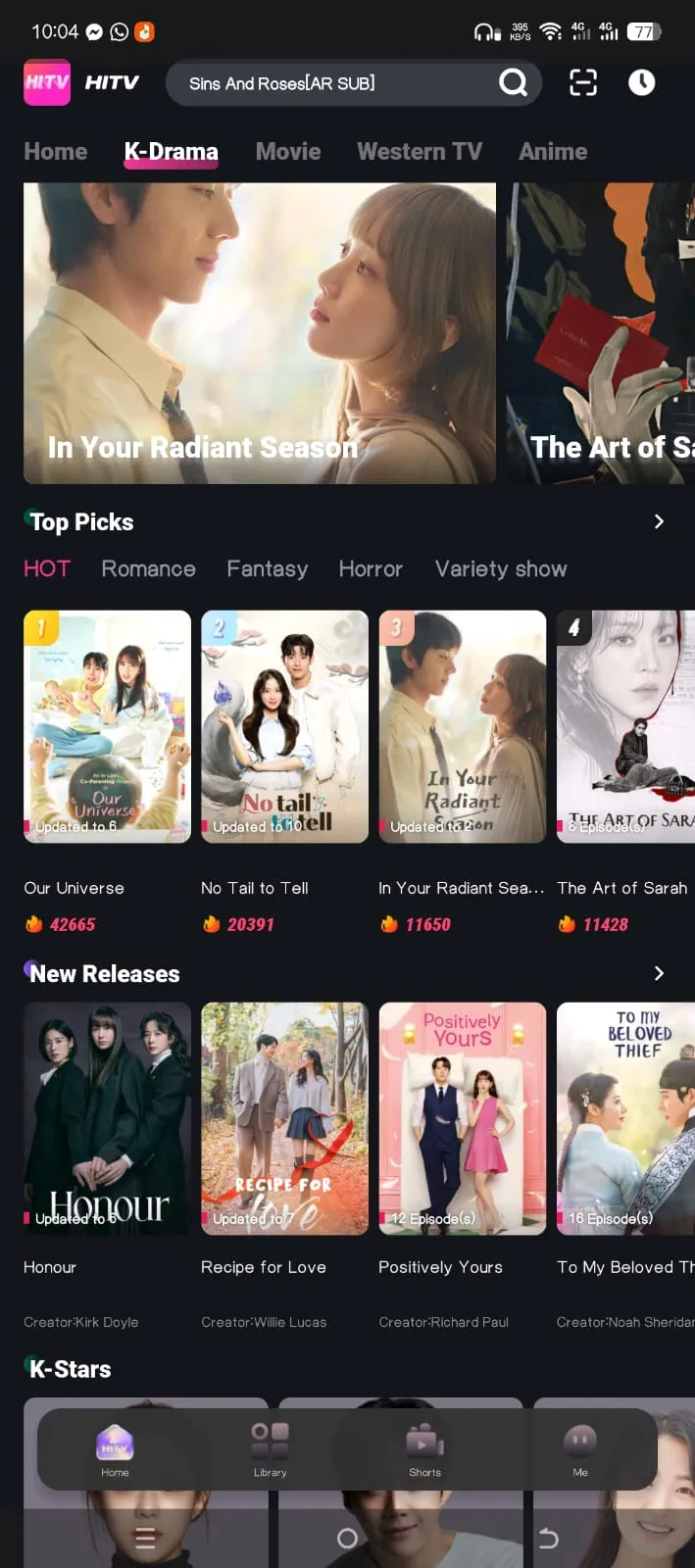Switch to the Movie tab
Image resolution: width=695 pixels, height=1568 pixels.
point(288,152)
